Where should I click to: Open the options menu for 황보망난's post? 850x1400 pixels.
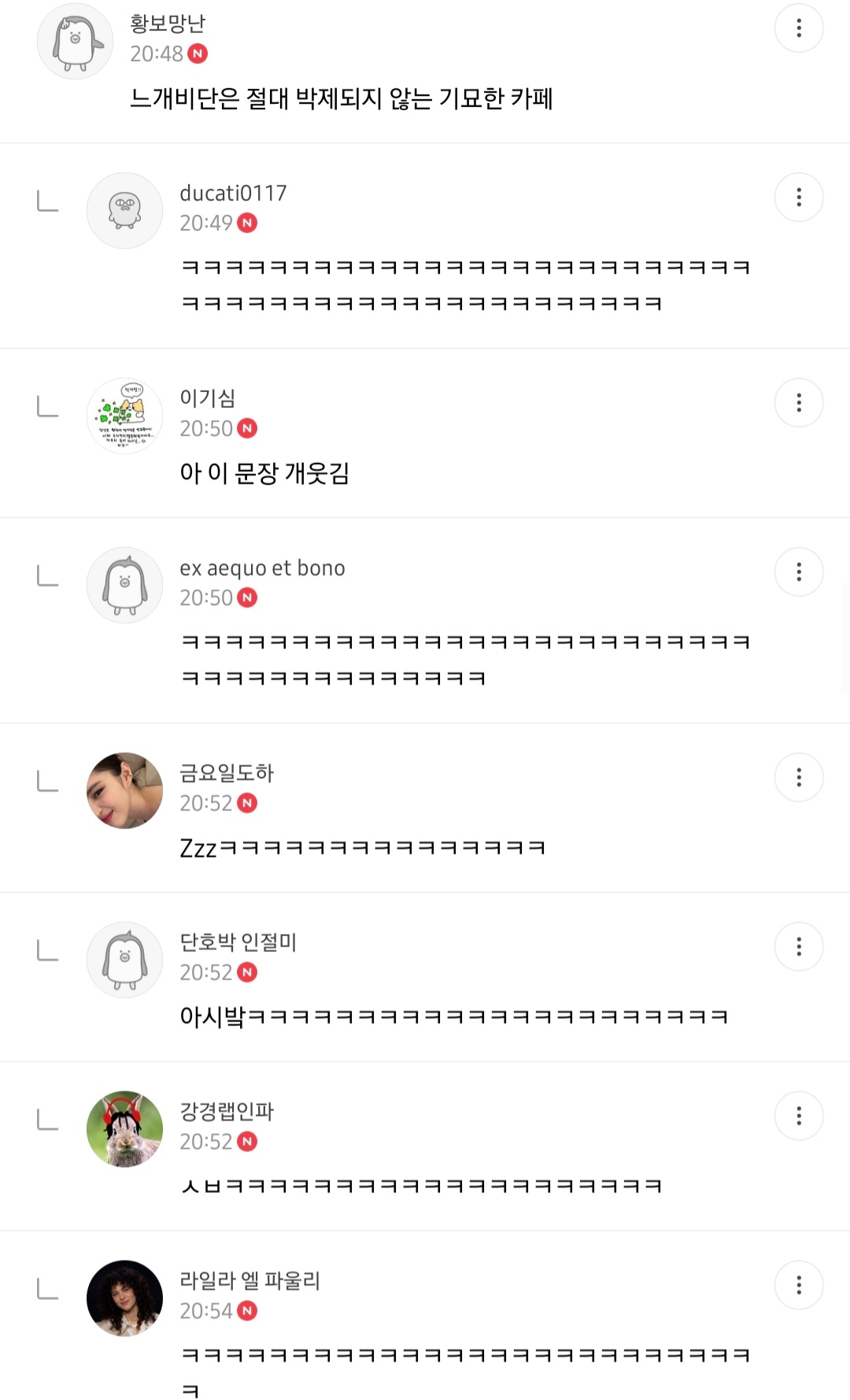click(x=800, y=29)
